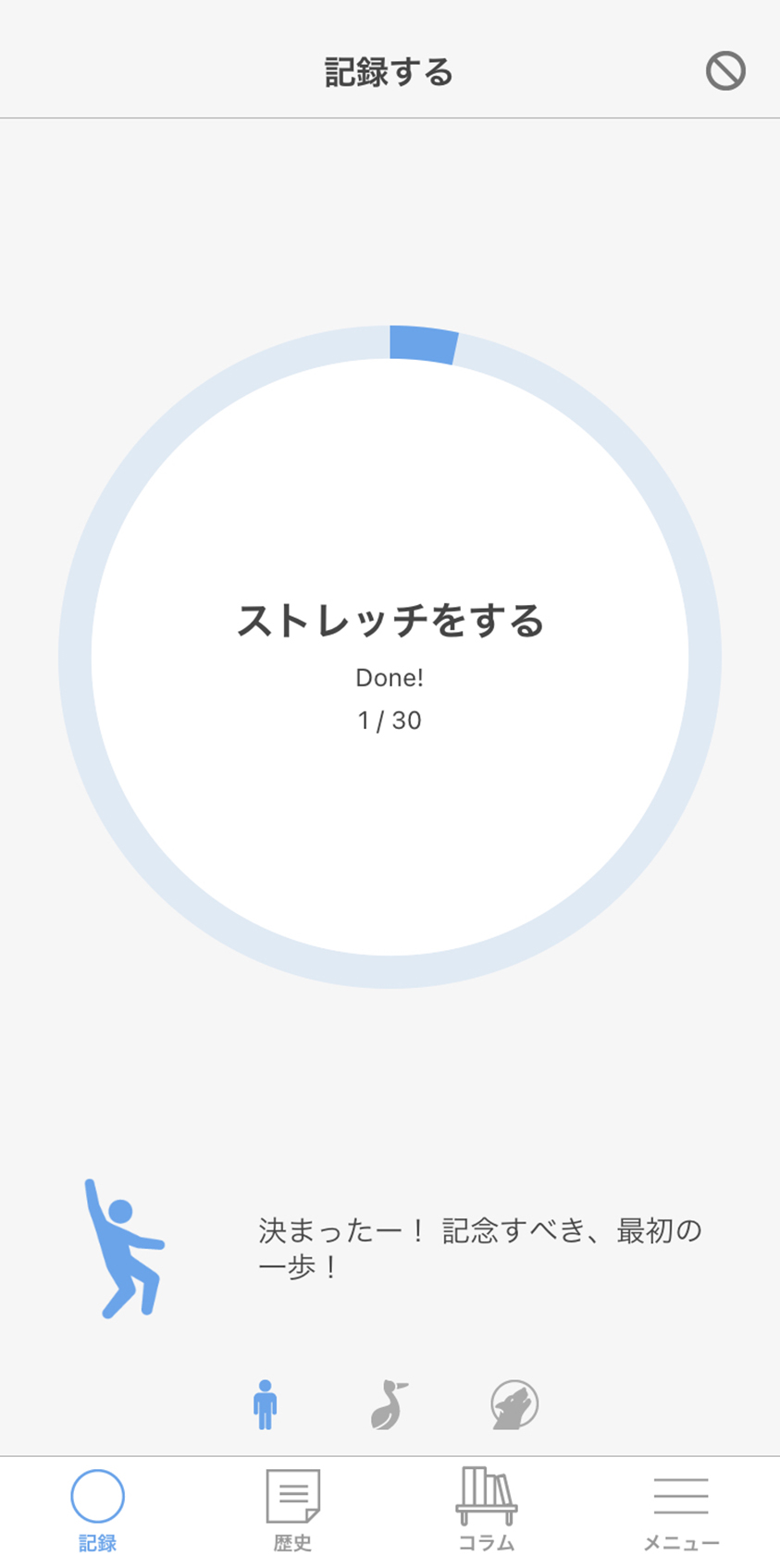
Task: Tap the cancel icon in the header
Action: coord(725,71)
